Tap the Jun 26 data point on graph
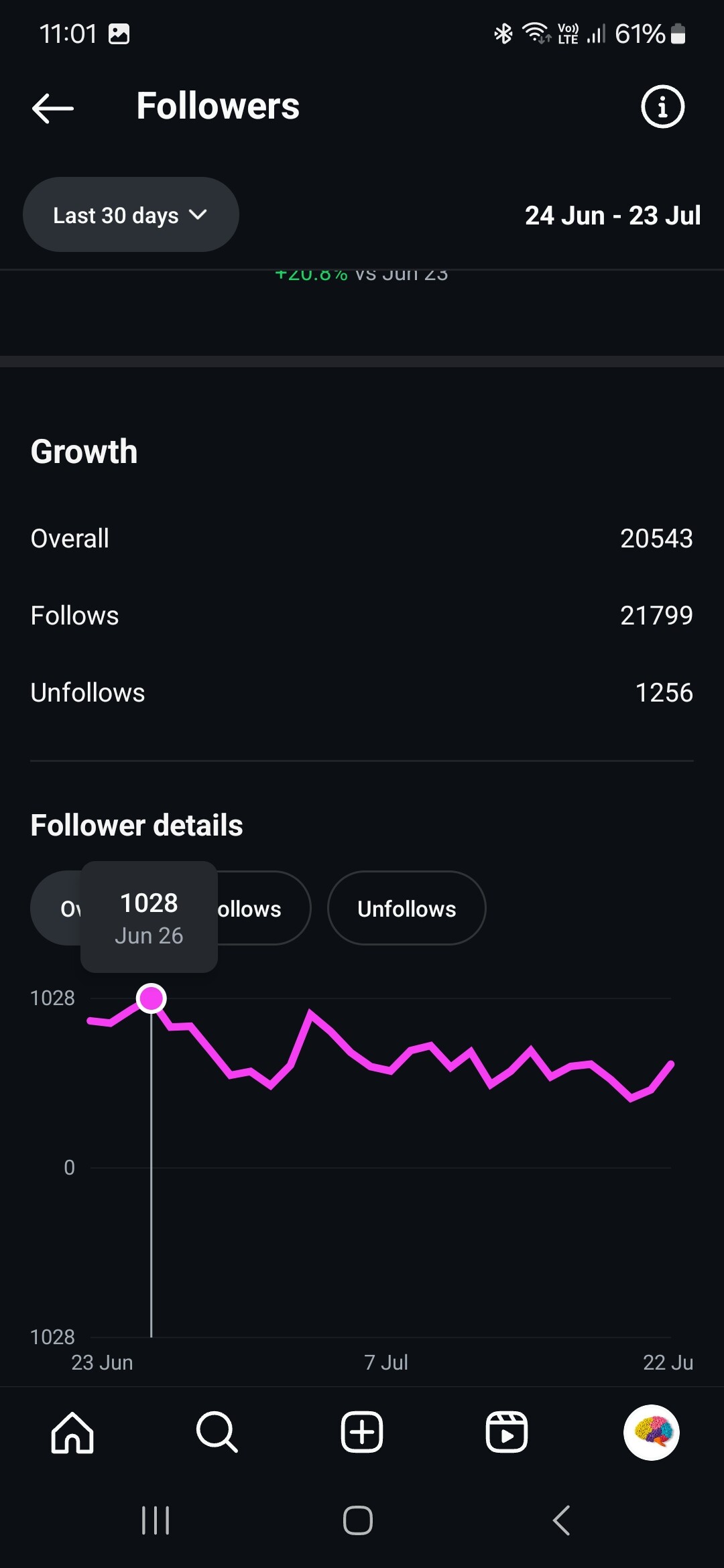The height and width of the screenshot is (1568, 724). tap(152, 998)
